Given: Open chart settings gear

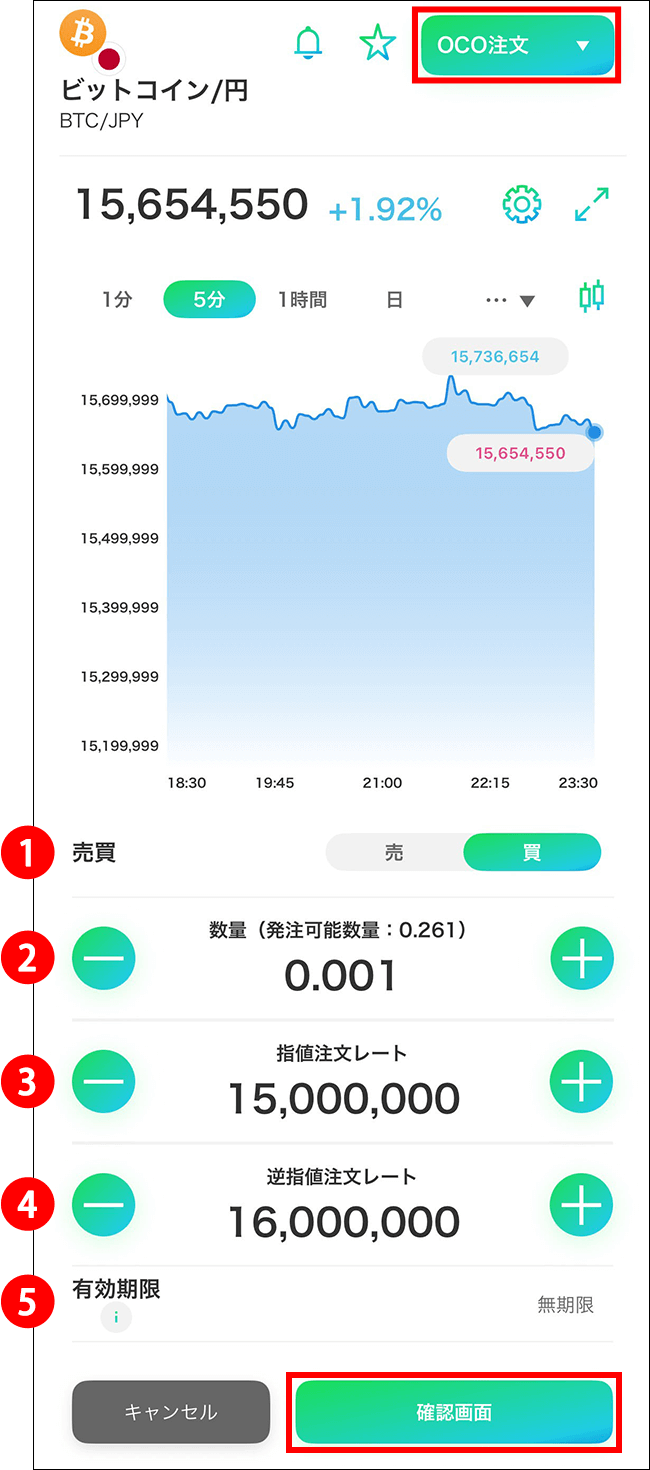Looking at the screenshot, I should click(x=521, y=205).
